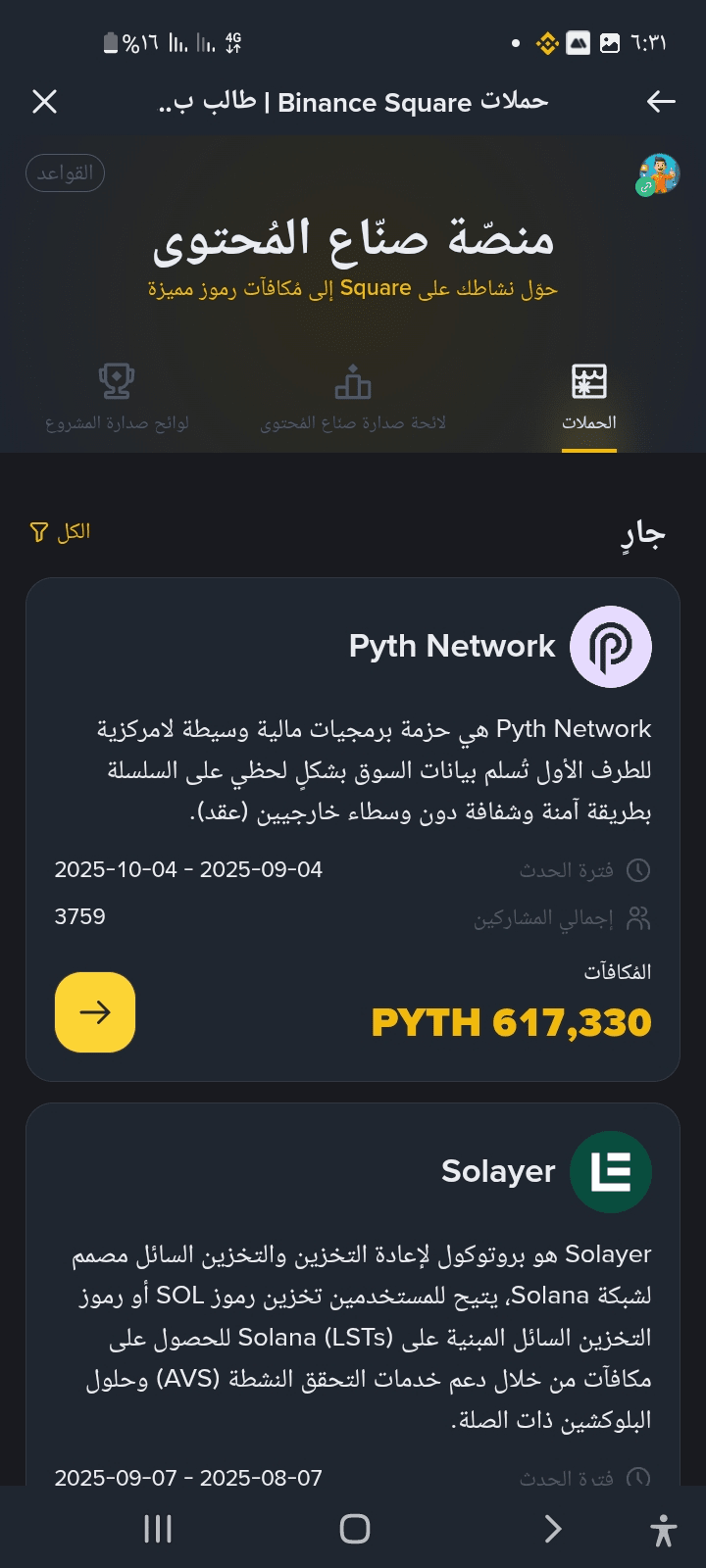Screen dimensions: 706x1568
Task: Switch to لائحة صدارة صناع المحتوى tab
Action: [353, 398]
